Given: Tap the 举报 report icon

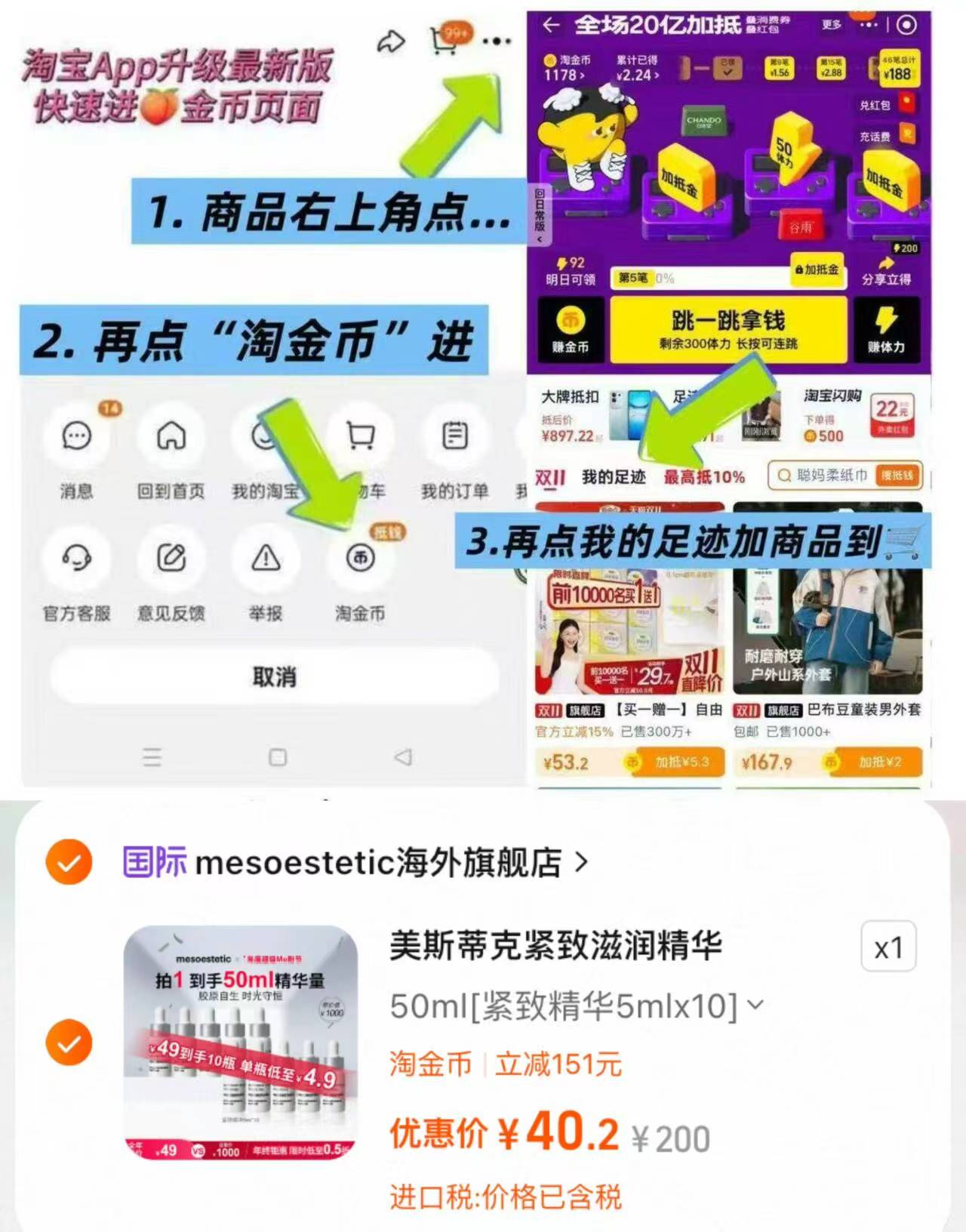Looking at the screenshot, I should (266, 557).
